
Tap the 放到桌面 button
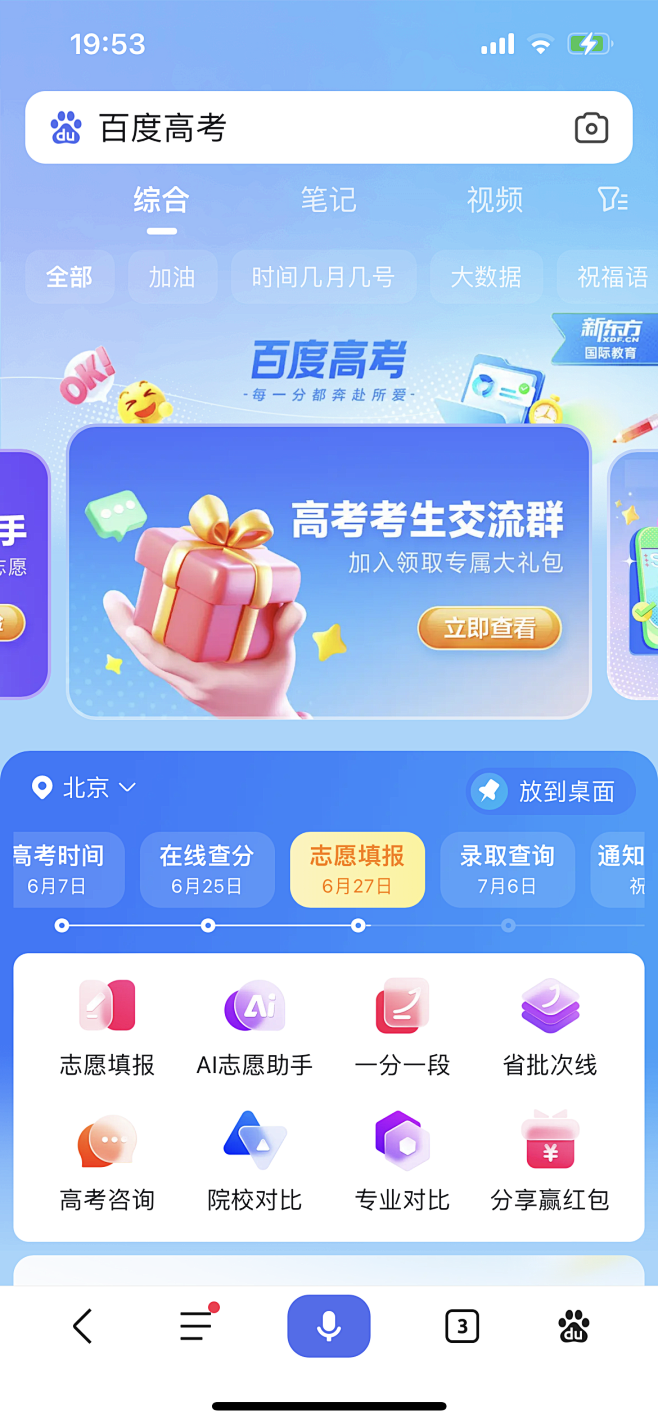(551, 792)
